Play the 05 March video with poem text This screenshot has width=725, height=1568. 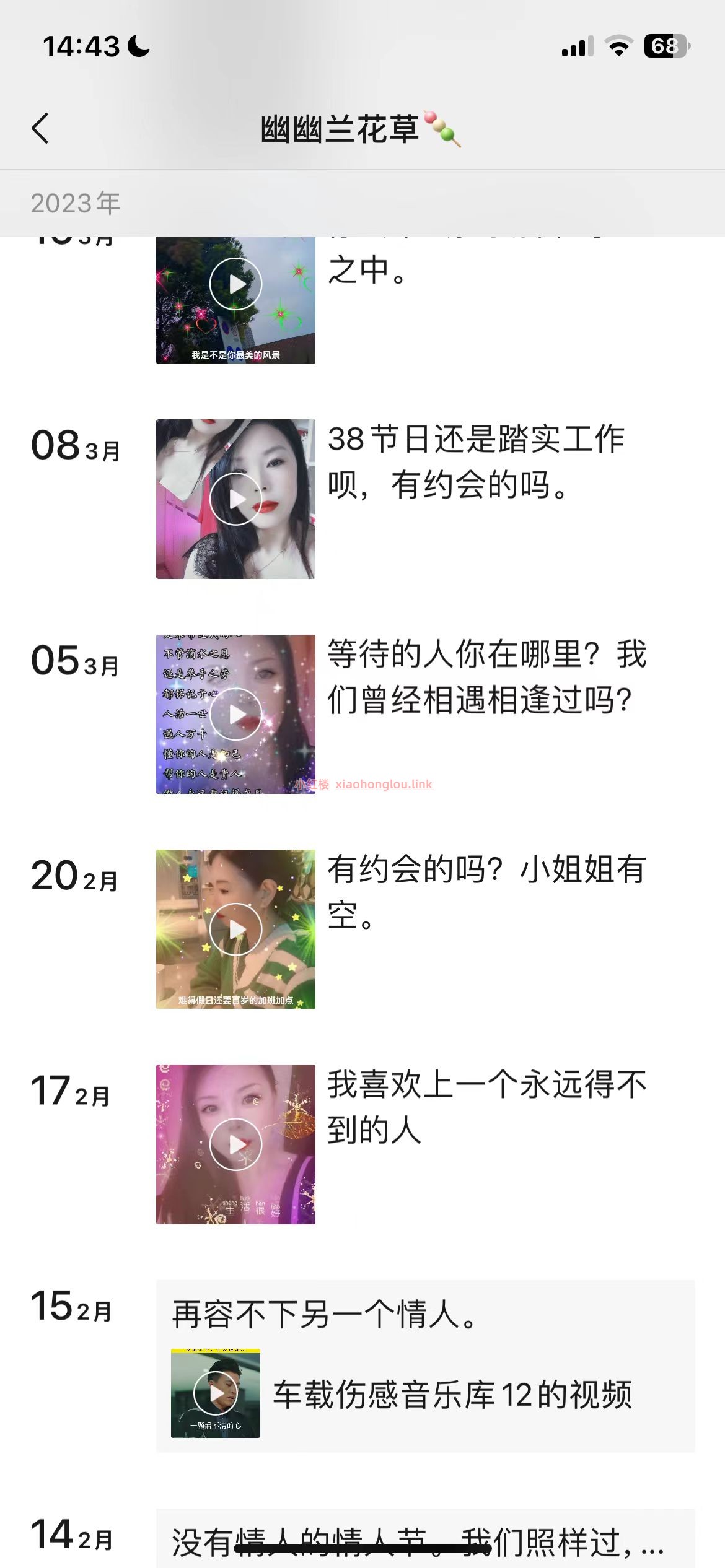click(235, 714)
